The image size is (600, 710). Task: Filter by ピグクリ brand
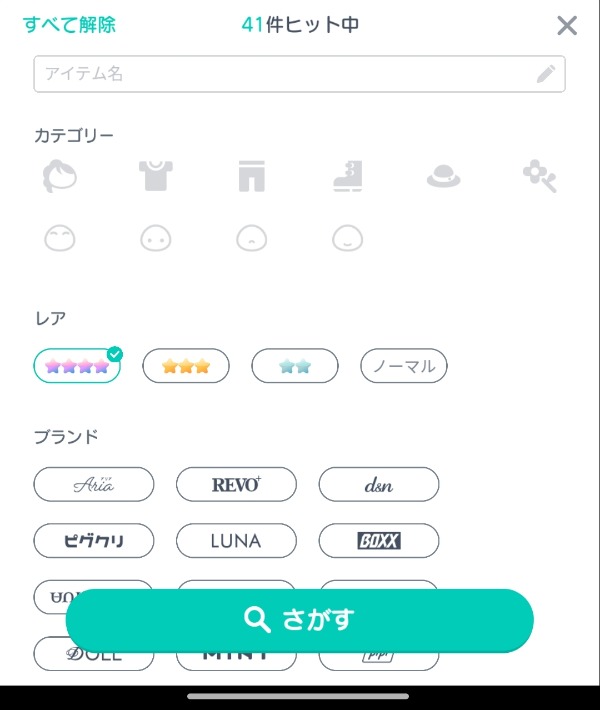[94, 541]
